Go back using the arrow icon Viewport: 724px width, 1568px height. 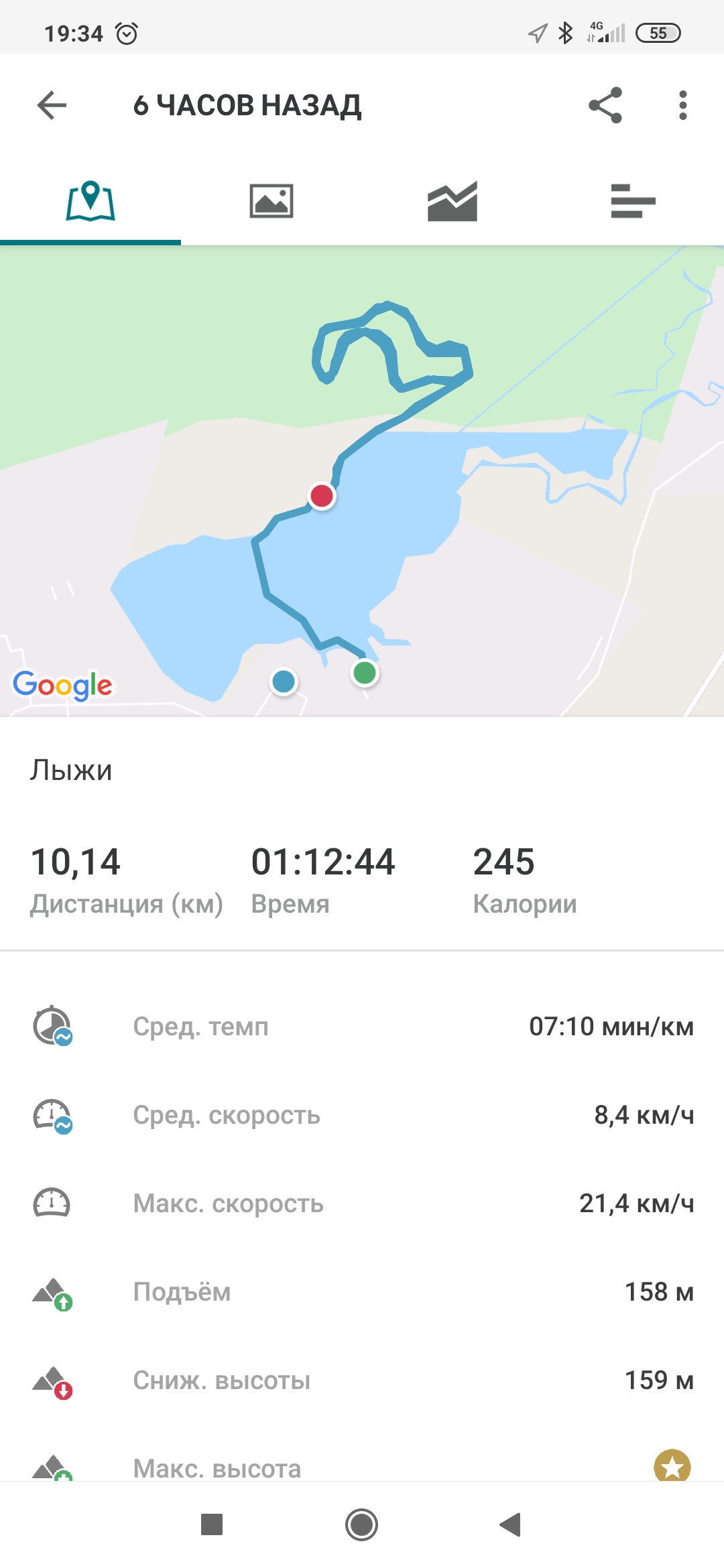[52, 105]
